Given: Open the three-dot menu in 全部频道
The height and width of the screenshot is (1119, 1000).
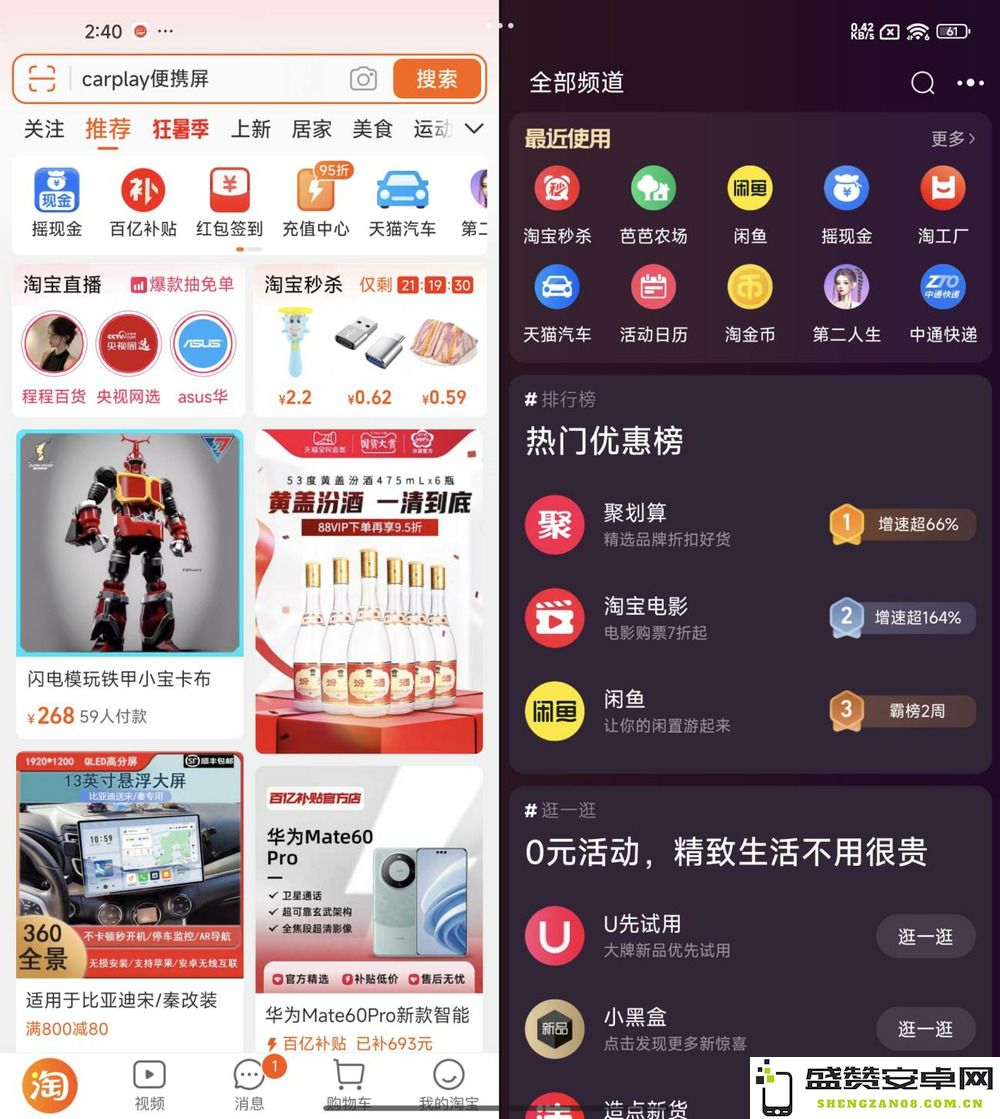Looking at the screenshot, I should 970,83.
